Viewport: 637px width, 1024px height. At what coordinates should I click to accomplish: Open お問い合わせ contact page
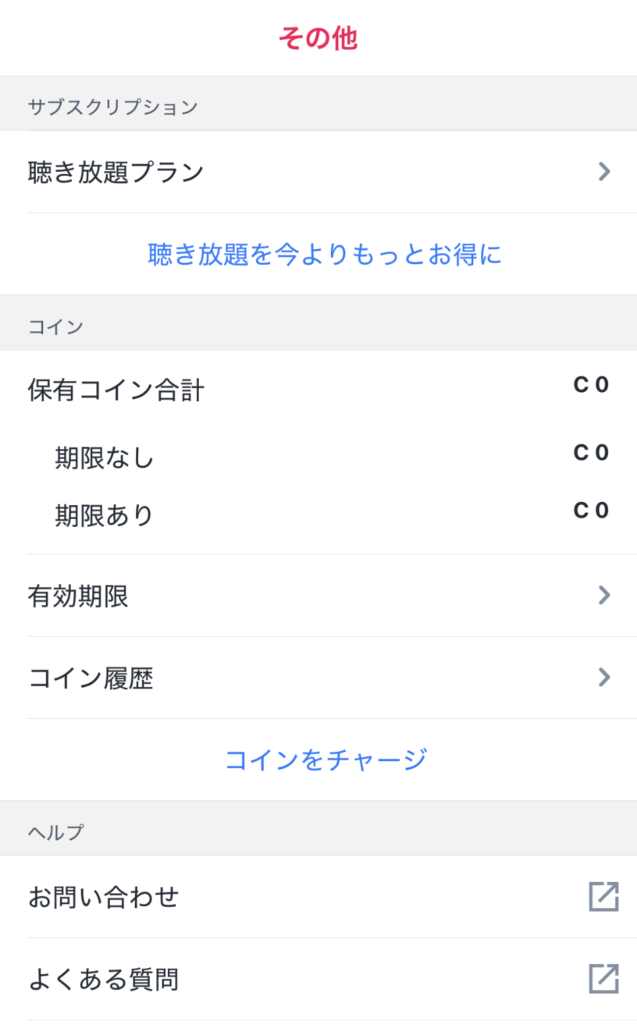click(x=318, y=897)
